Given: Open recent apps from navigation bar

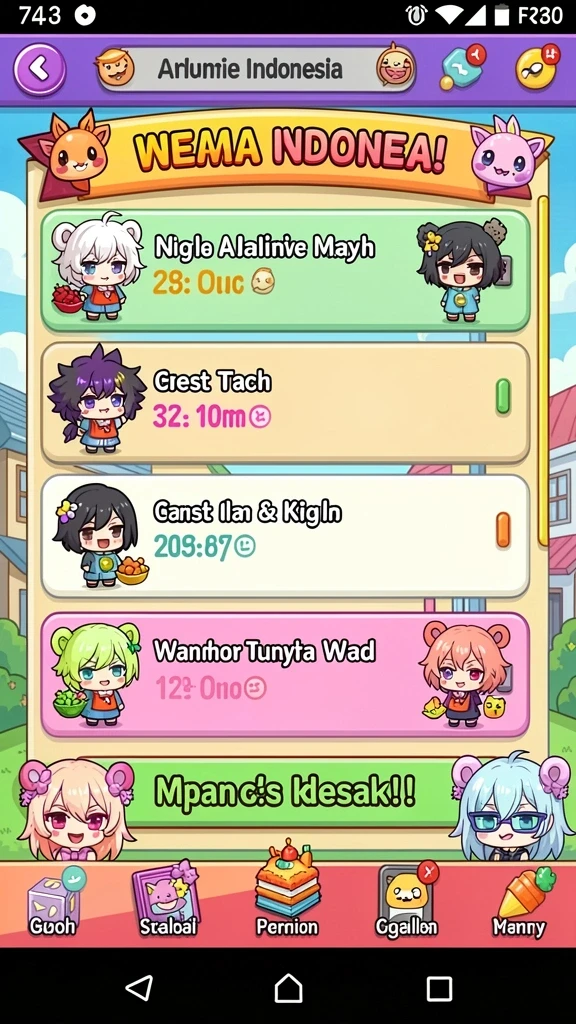Looking at the screenshot, I should (x=439, y=989).
